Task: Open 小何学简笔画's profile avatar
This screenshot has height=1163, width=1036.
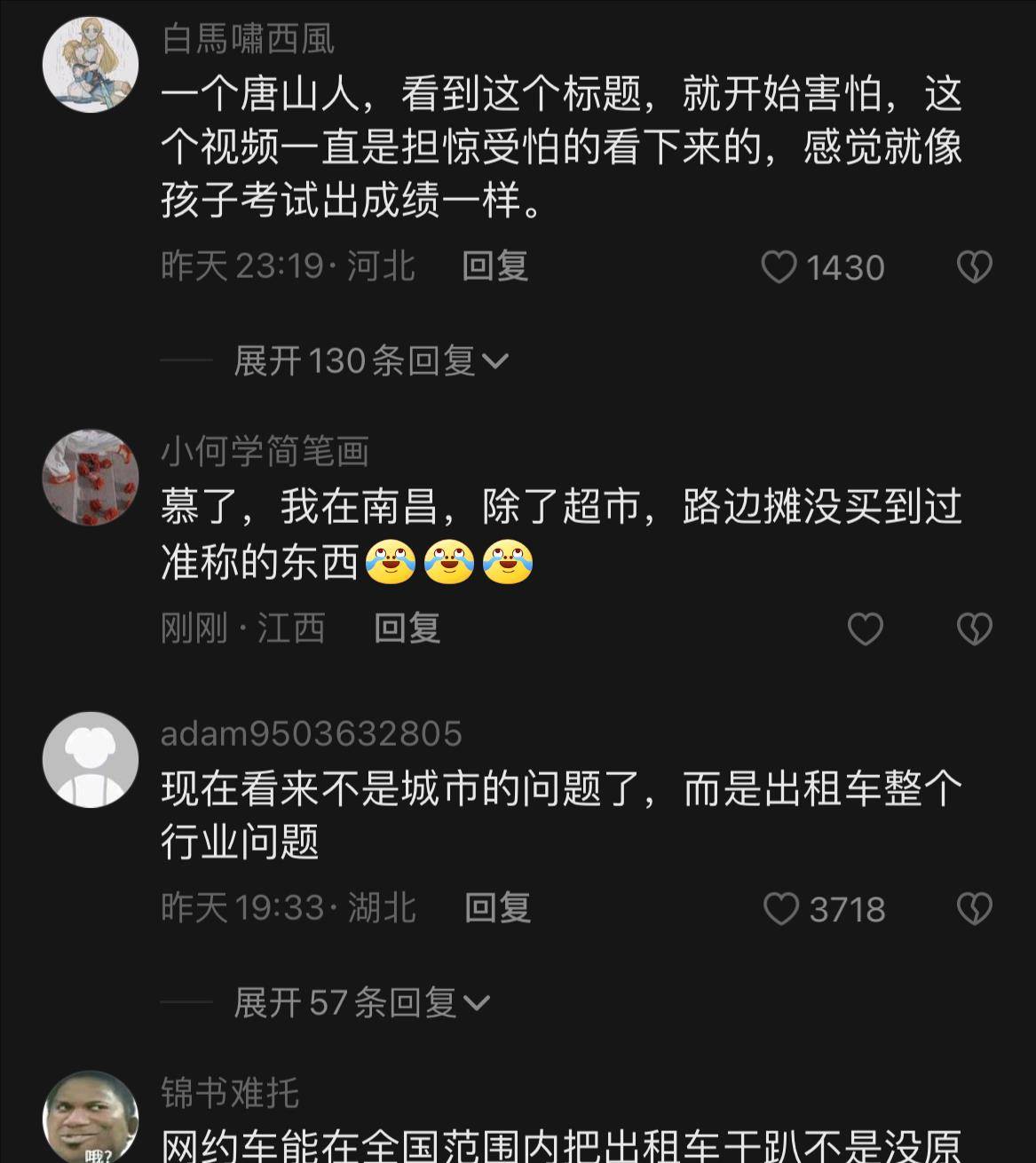Action: [x=91, y=478]
